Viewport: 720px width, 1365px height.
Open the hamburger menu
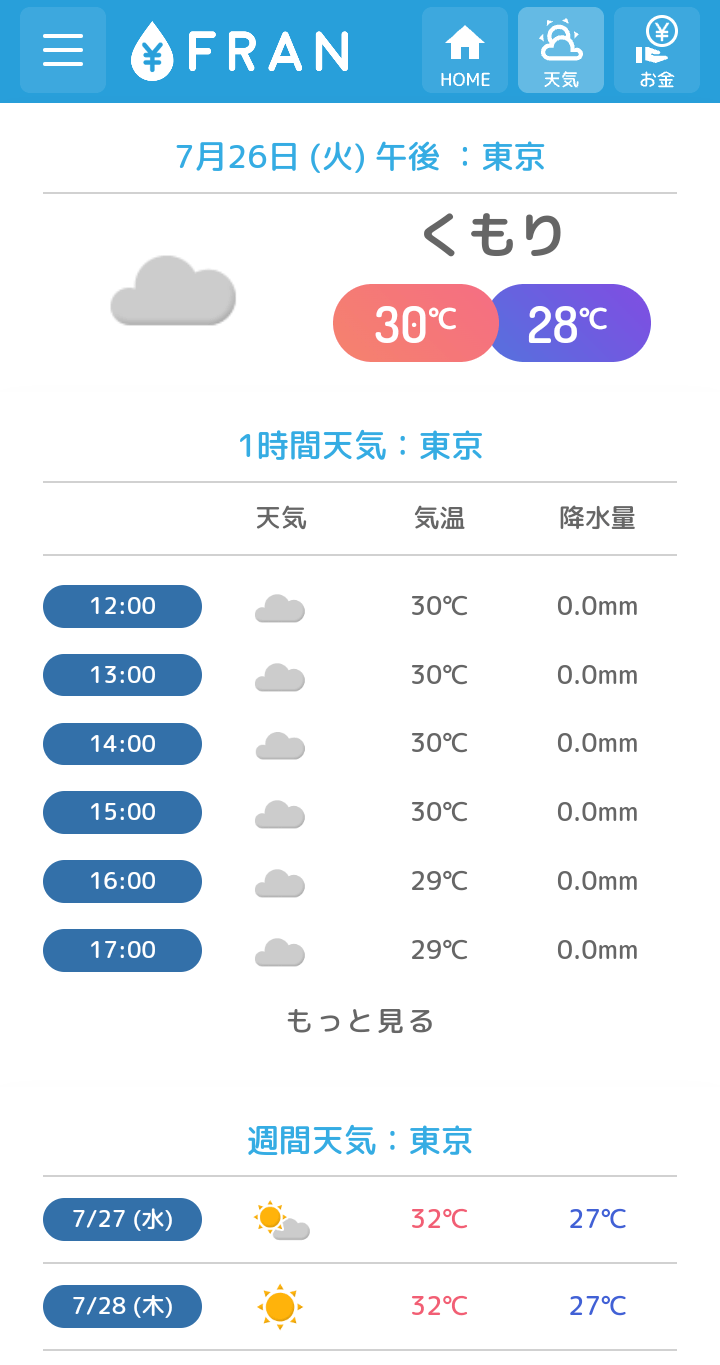63,50
